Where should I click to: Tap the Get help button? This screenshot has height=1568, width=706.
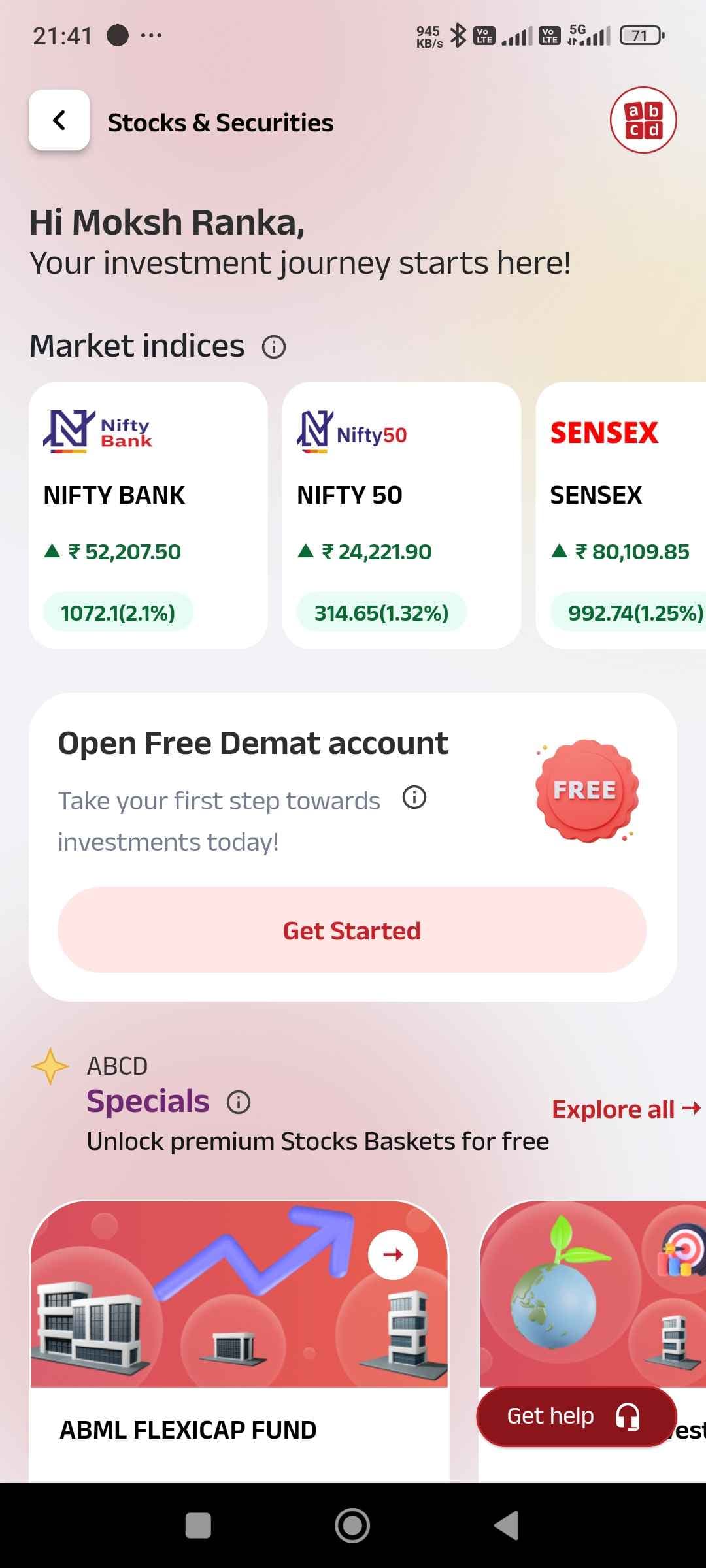[576, 1416]
